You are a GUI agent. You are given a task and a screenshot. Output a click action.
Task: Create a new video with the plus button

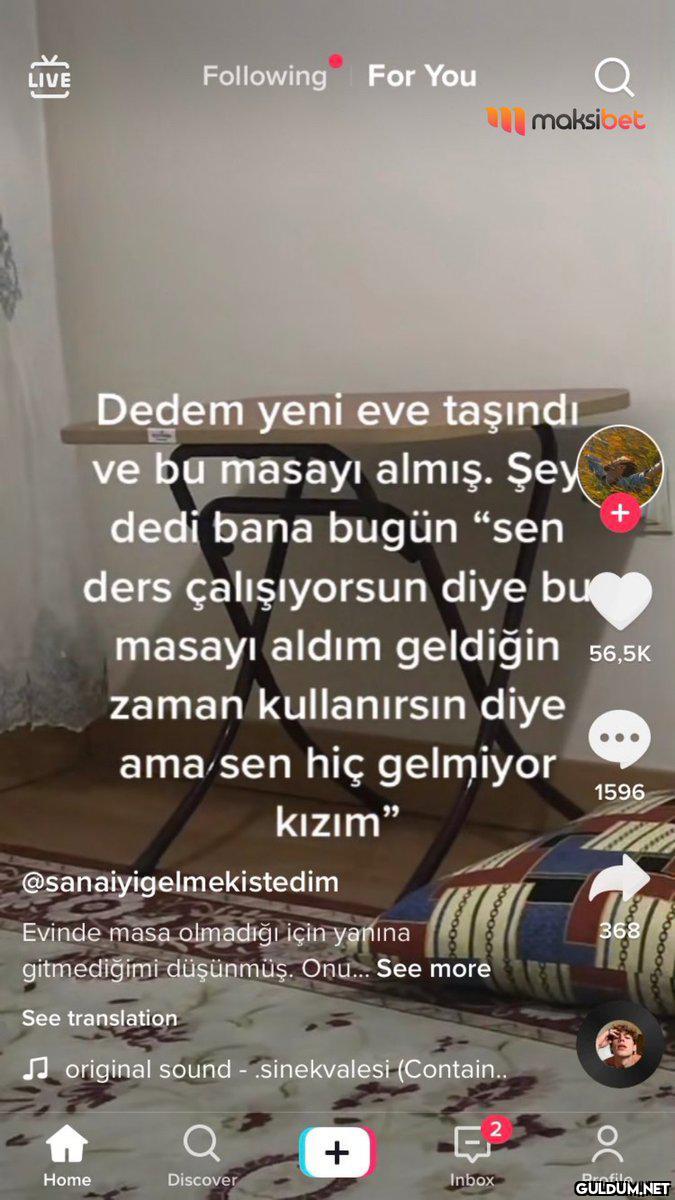337,1152
